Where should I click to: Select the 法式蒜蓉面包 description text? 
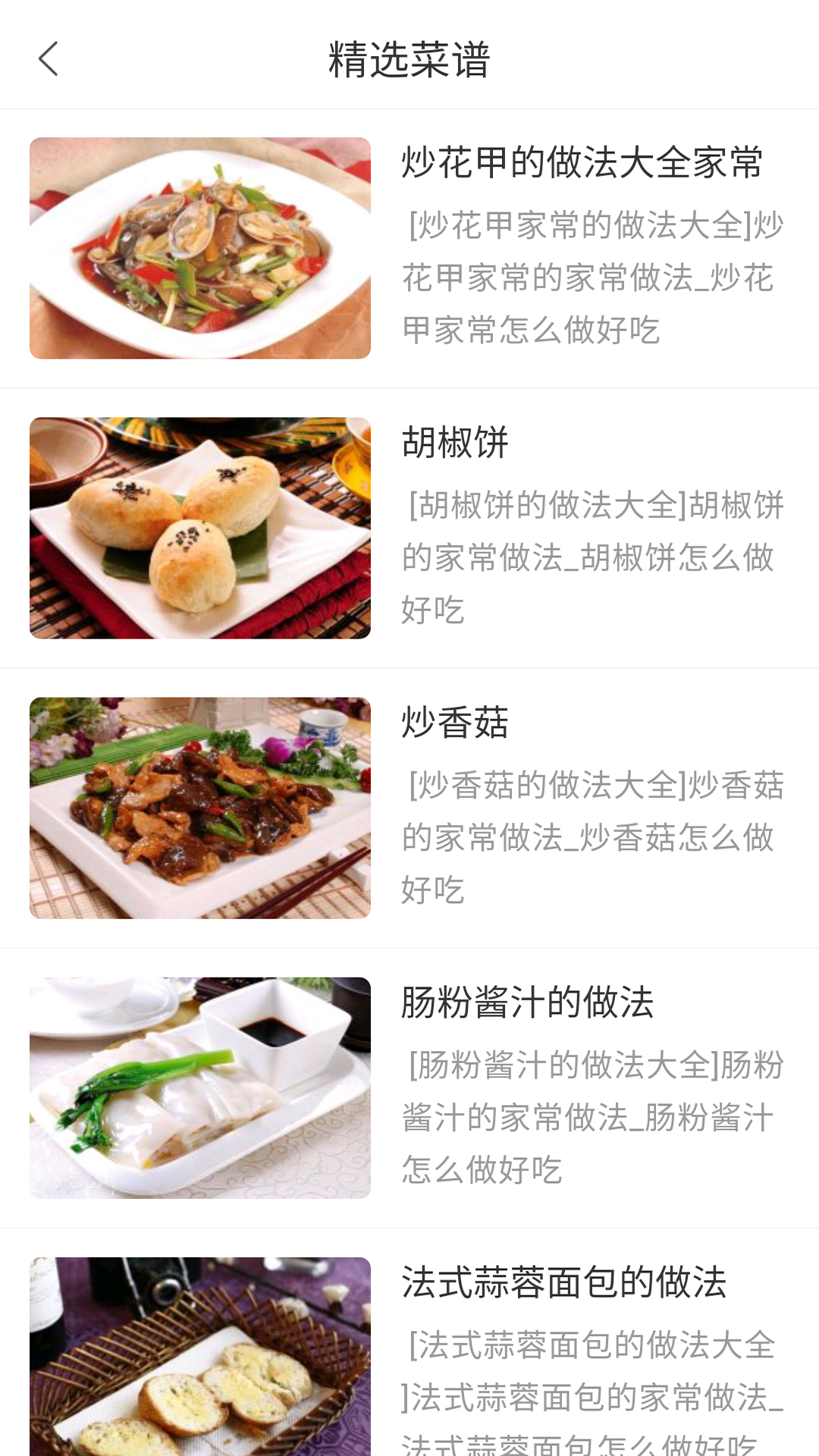coord(591,1388)
